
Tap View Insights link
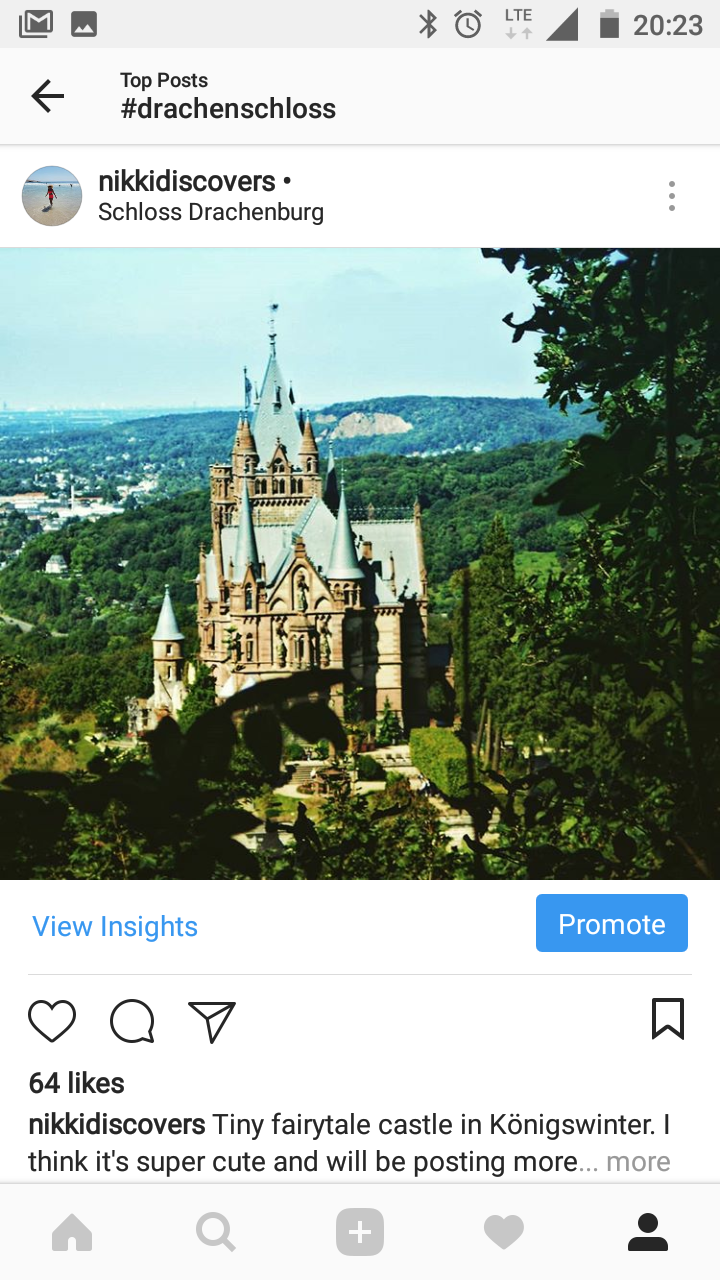(x=115, y=927)
